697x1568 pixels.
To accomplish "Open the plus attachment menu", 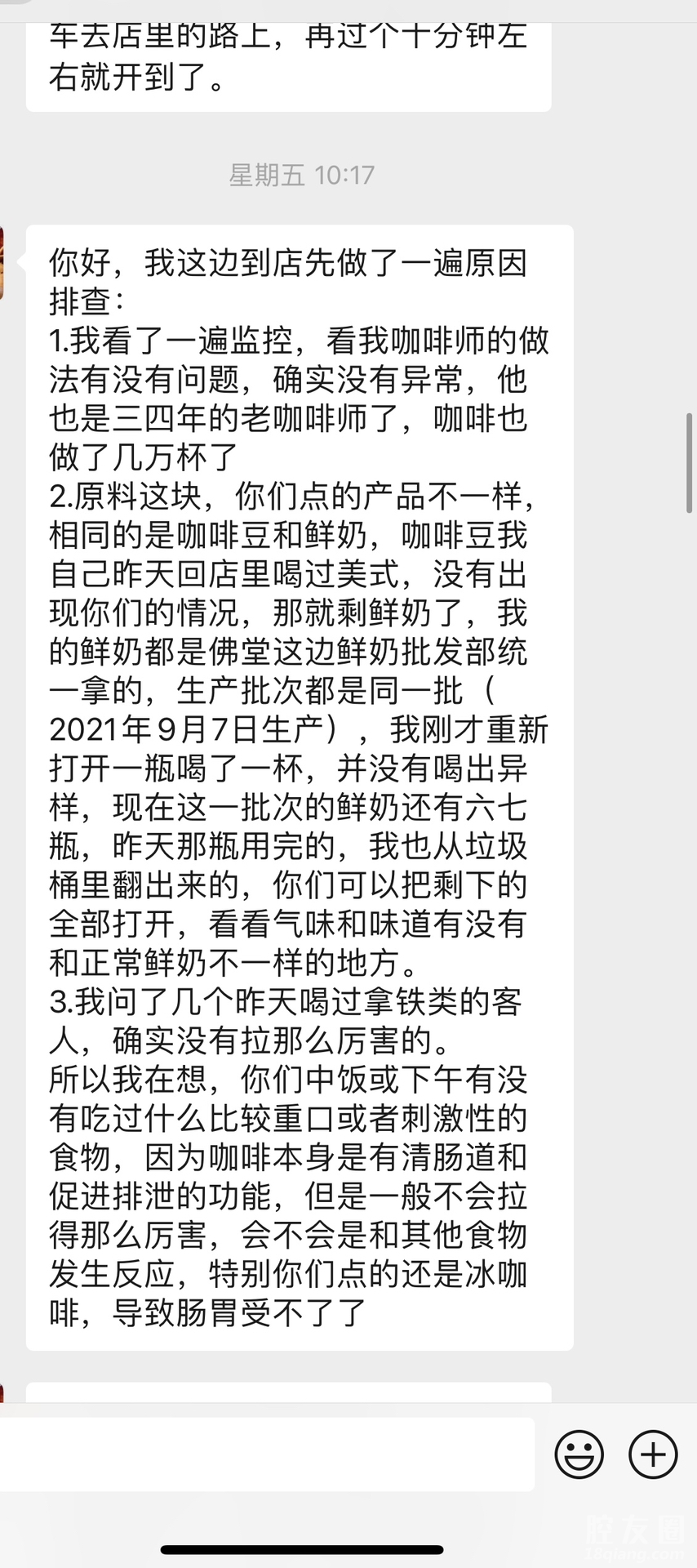I will [653, 1454].
